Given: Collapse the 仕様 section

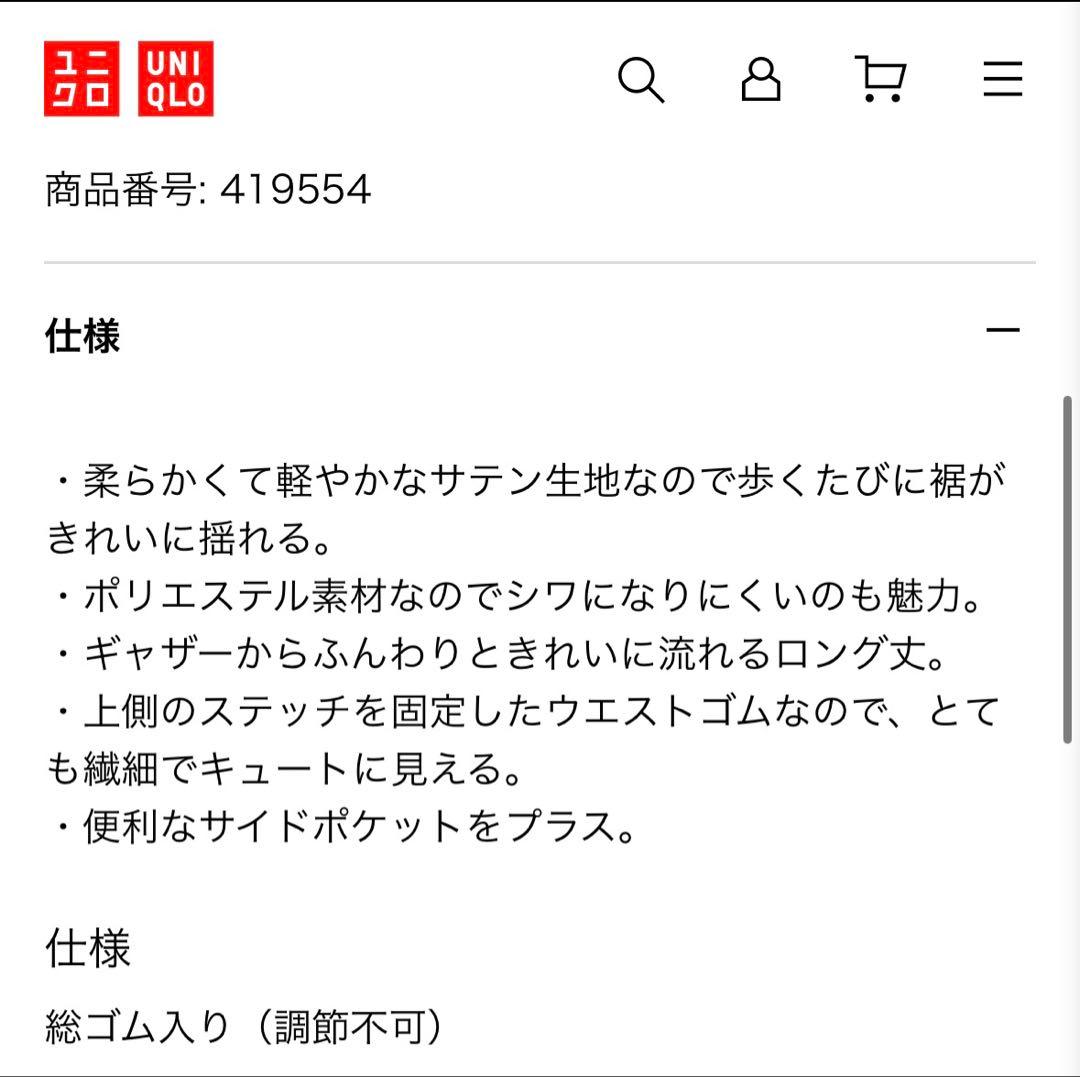Looking at the screenshot, I should 1002,331.
